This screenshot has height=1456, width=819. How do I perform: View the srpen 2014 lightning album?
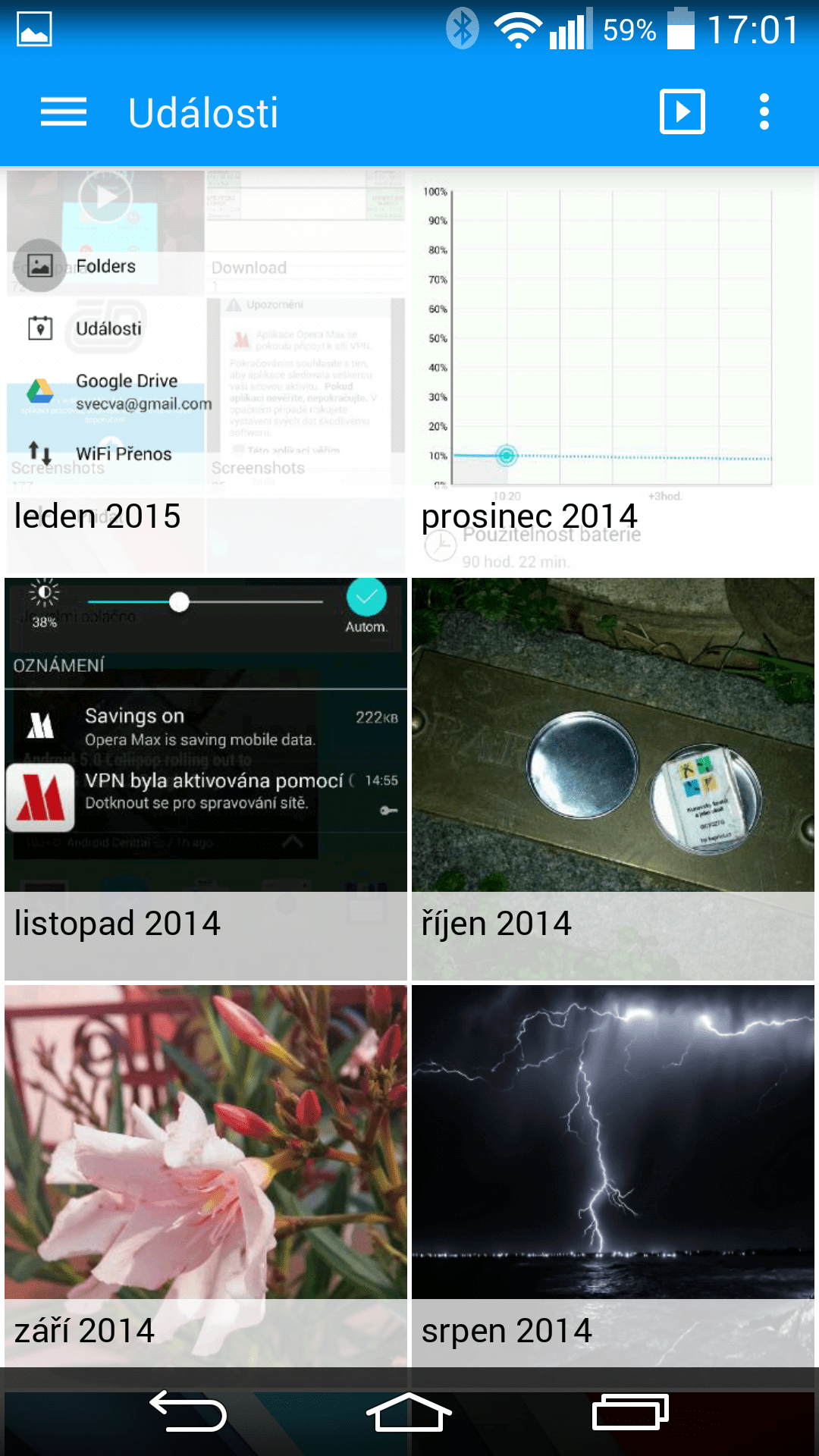613,1177
